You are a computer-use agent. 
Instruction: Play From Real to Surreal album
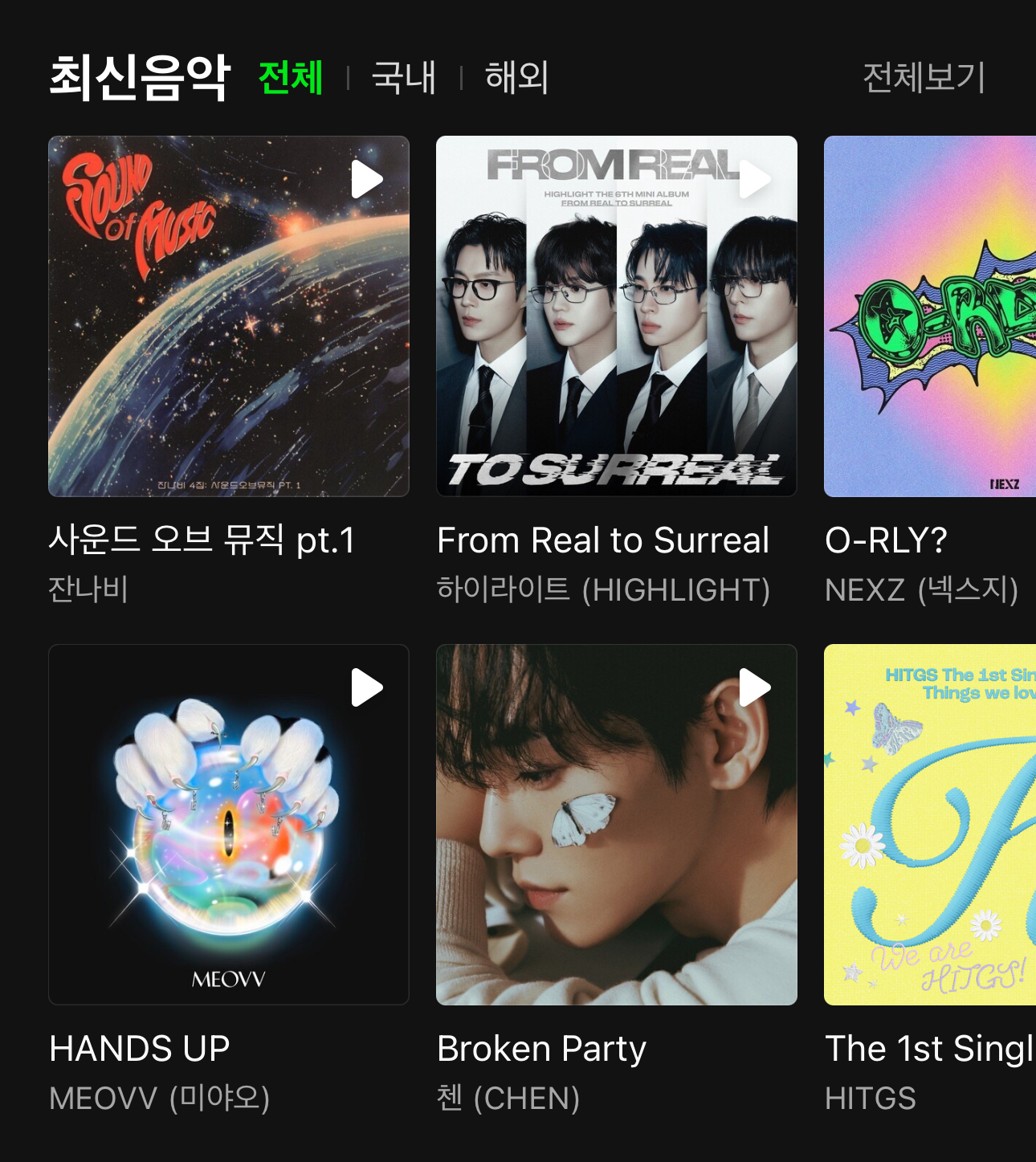pyautogui.click(x=754, y=179)
